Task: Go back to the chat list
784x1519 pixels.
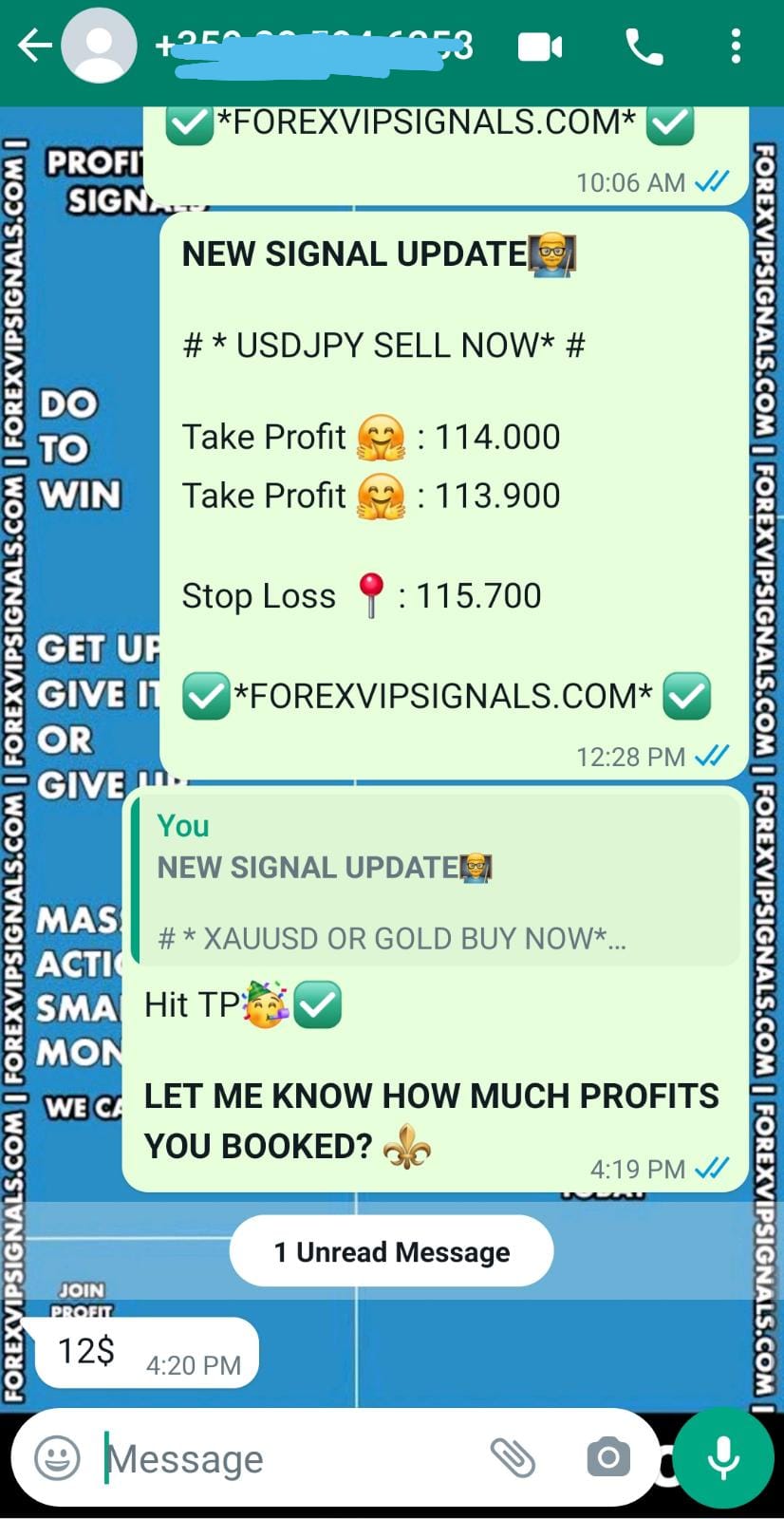Action: point(34,46)
